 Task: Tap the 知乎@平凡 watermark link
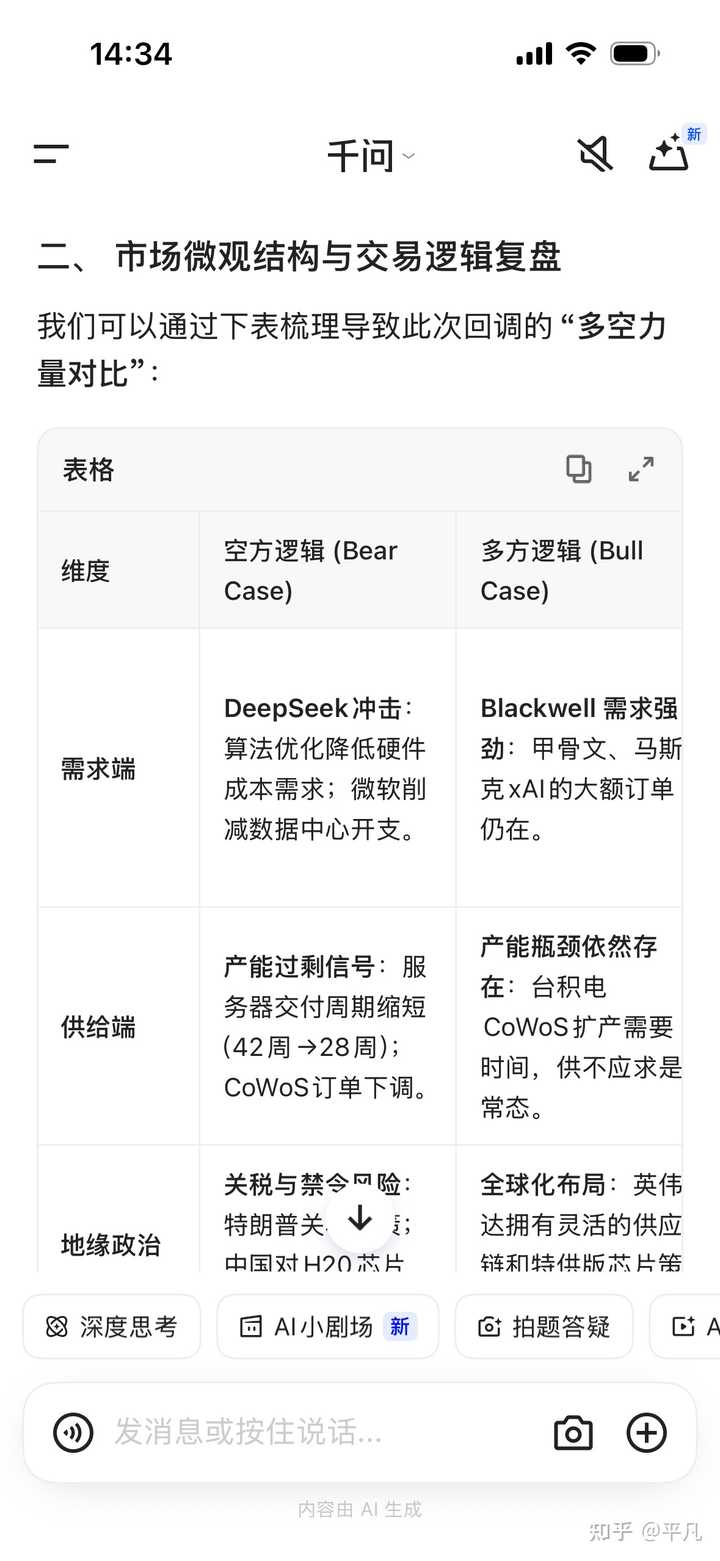647,1530
